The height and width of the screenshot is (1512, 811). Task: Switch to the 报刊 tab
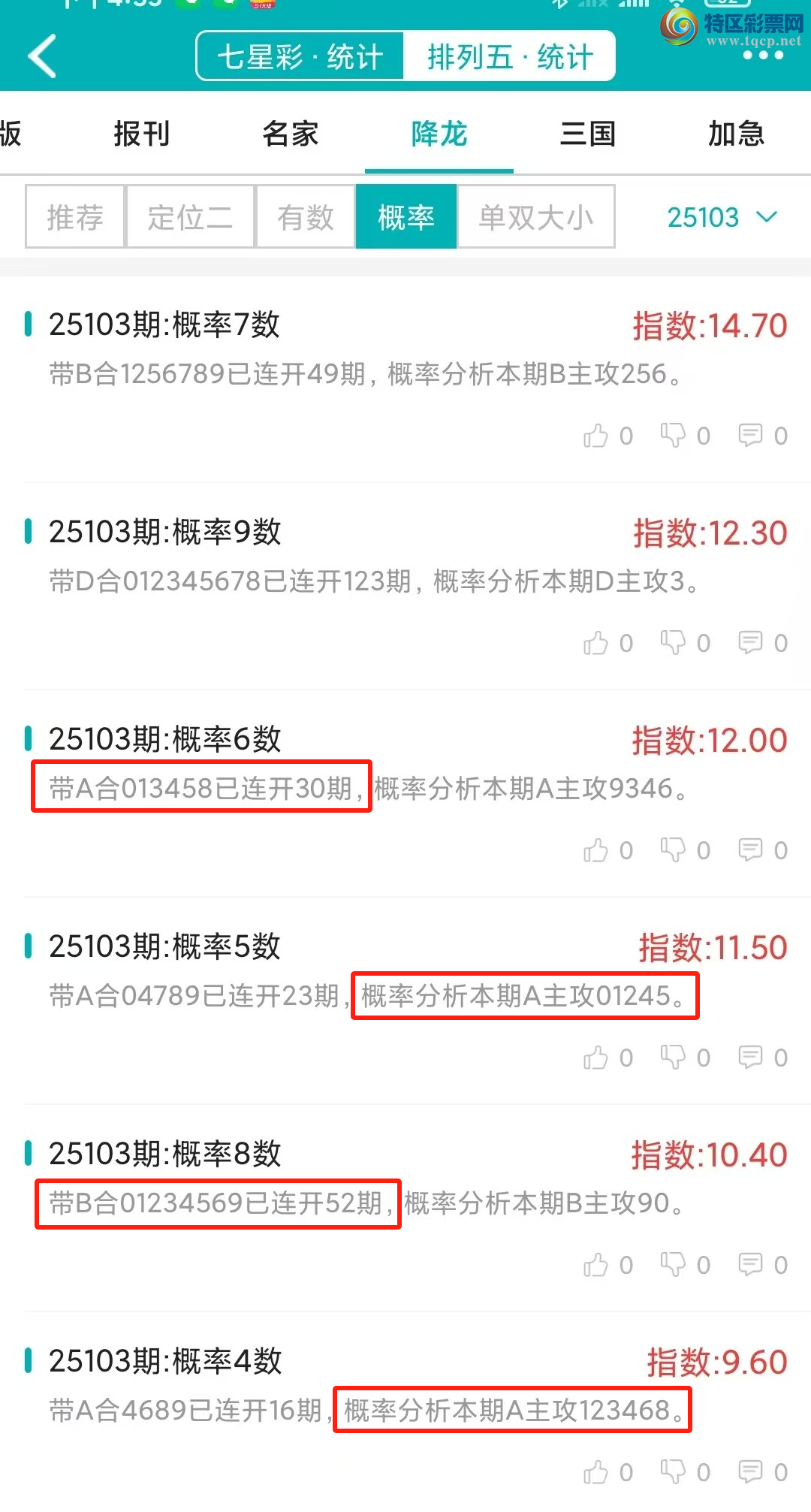click(142, 134)
